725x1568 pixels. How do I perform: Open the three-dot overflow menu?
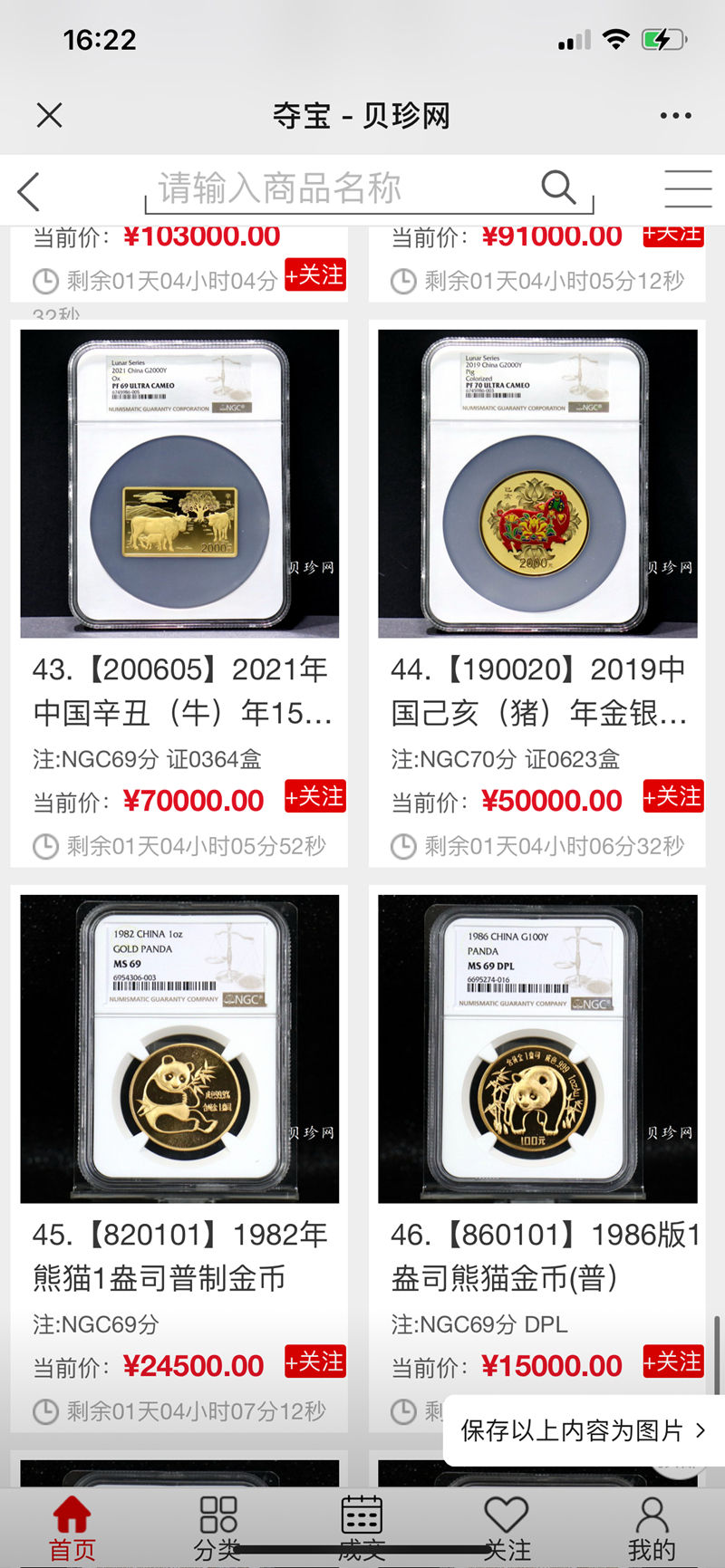click(675, 115)
